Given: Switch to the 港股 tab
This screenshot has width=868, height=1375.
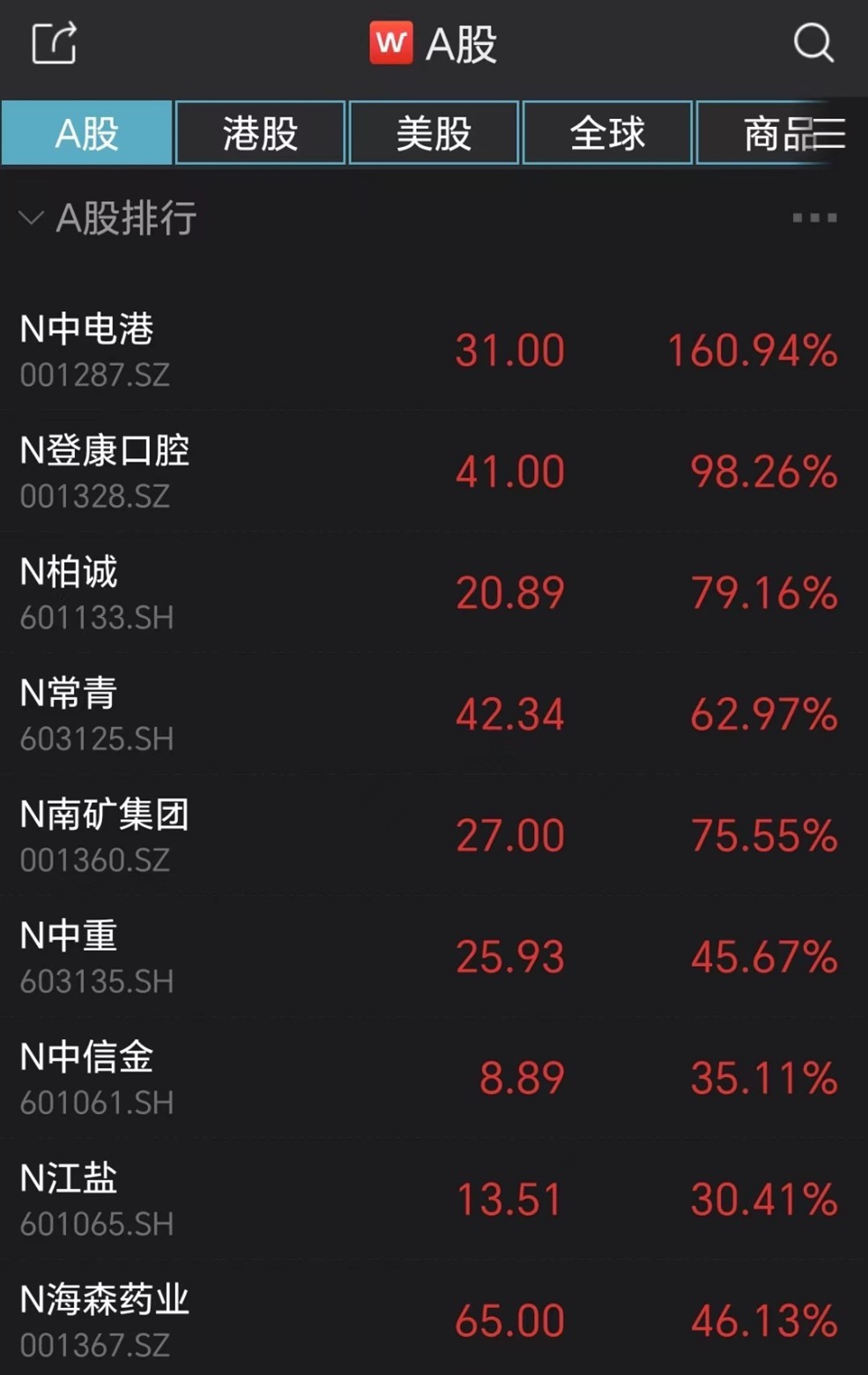Looking at the screenshot, I should pos(260,133).
